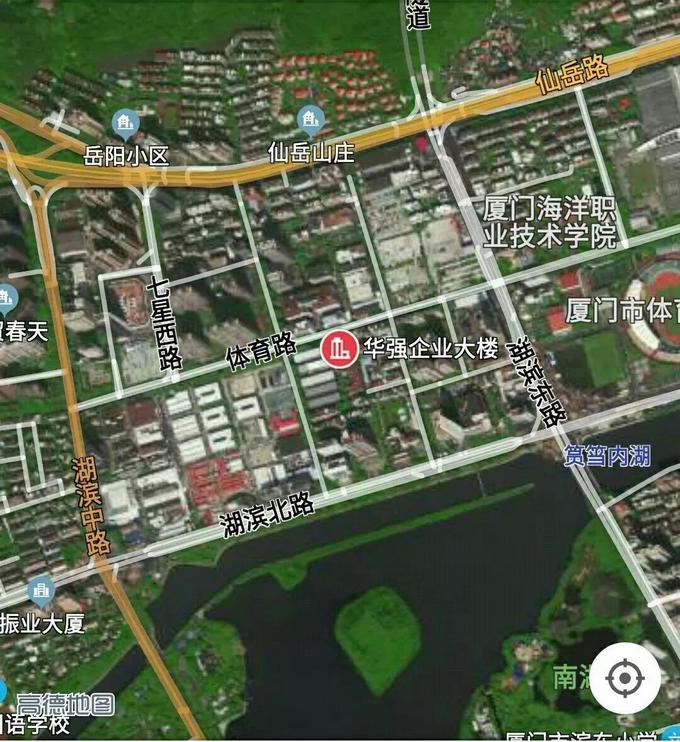
Task: Tap the 仙岳山庄 place marker
Action: tap(310, 121)
